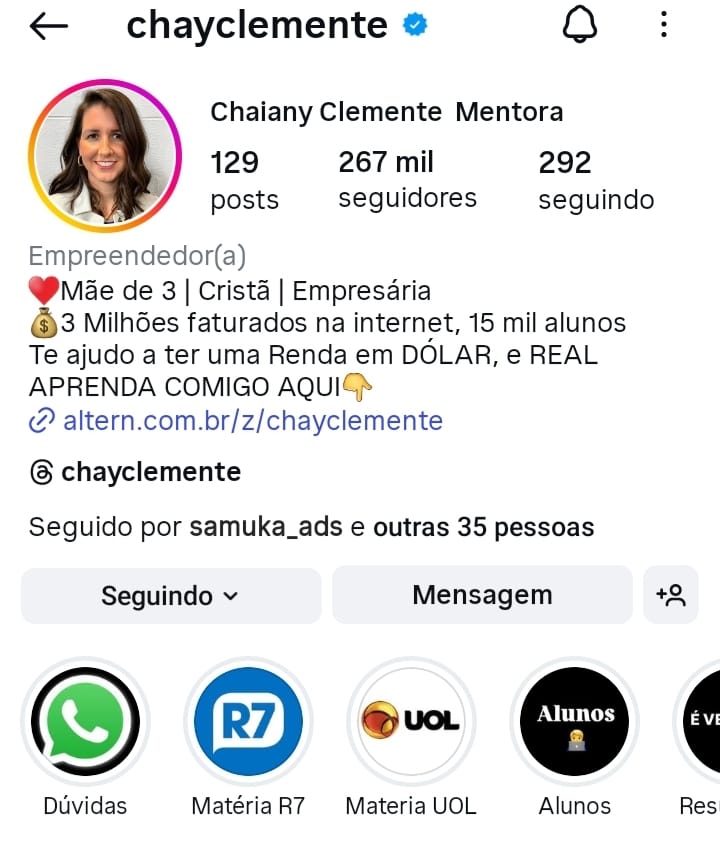
Task: Watch the Alunos story highlight
Action: coord(575,722)
